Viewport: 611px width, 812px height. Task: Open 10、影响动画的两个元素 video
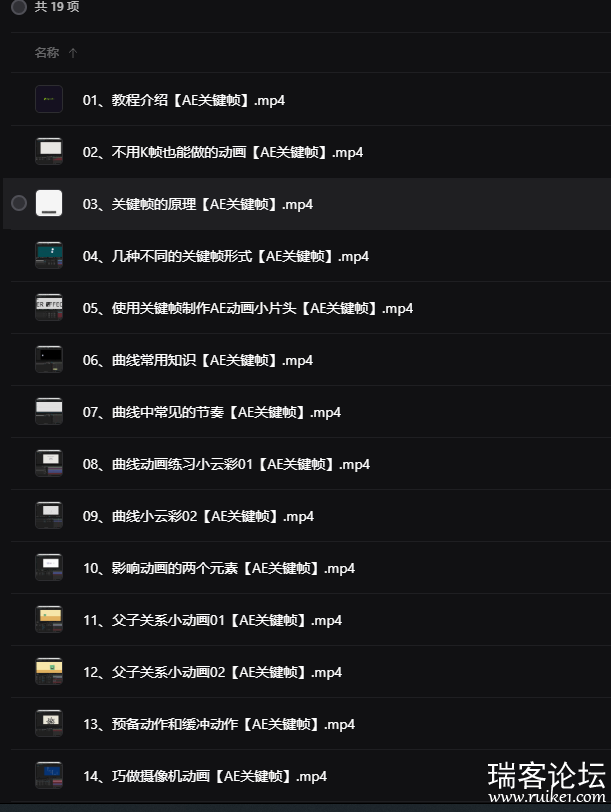tap(218, 568)
